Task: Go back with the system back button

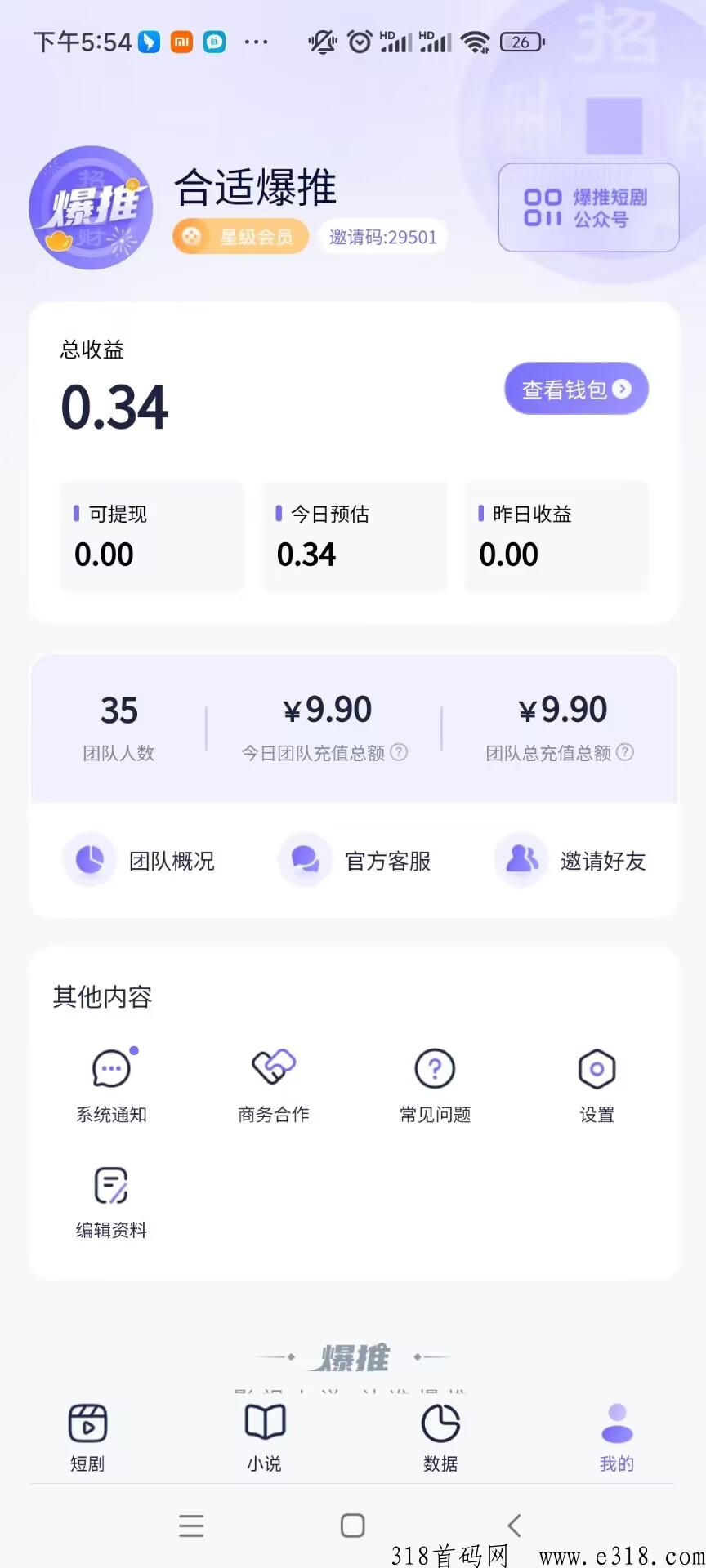Action: pos(514,1526)
